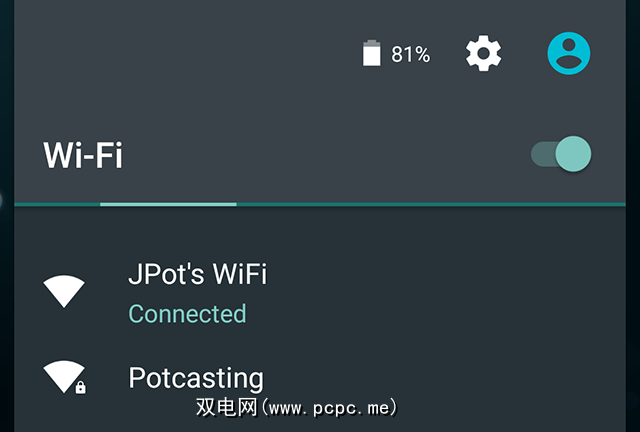
Task: Select the Potcasting network
Action: pos(196,378)
